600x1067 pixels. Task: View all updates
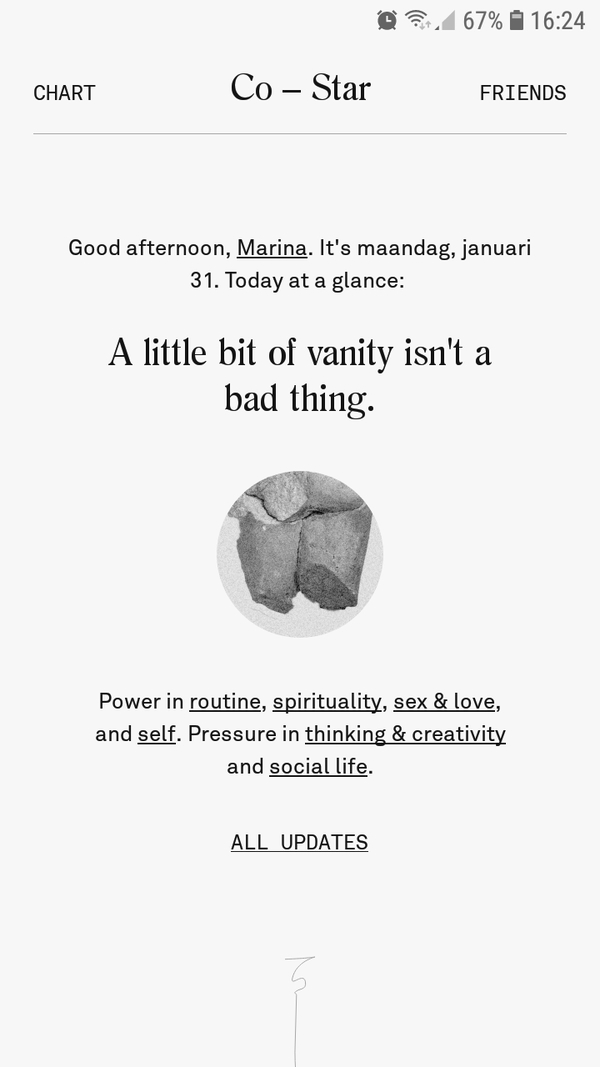point(299,842)
